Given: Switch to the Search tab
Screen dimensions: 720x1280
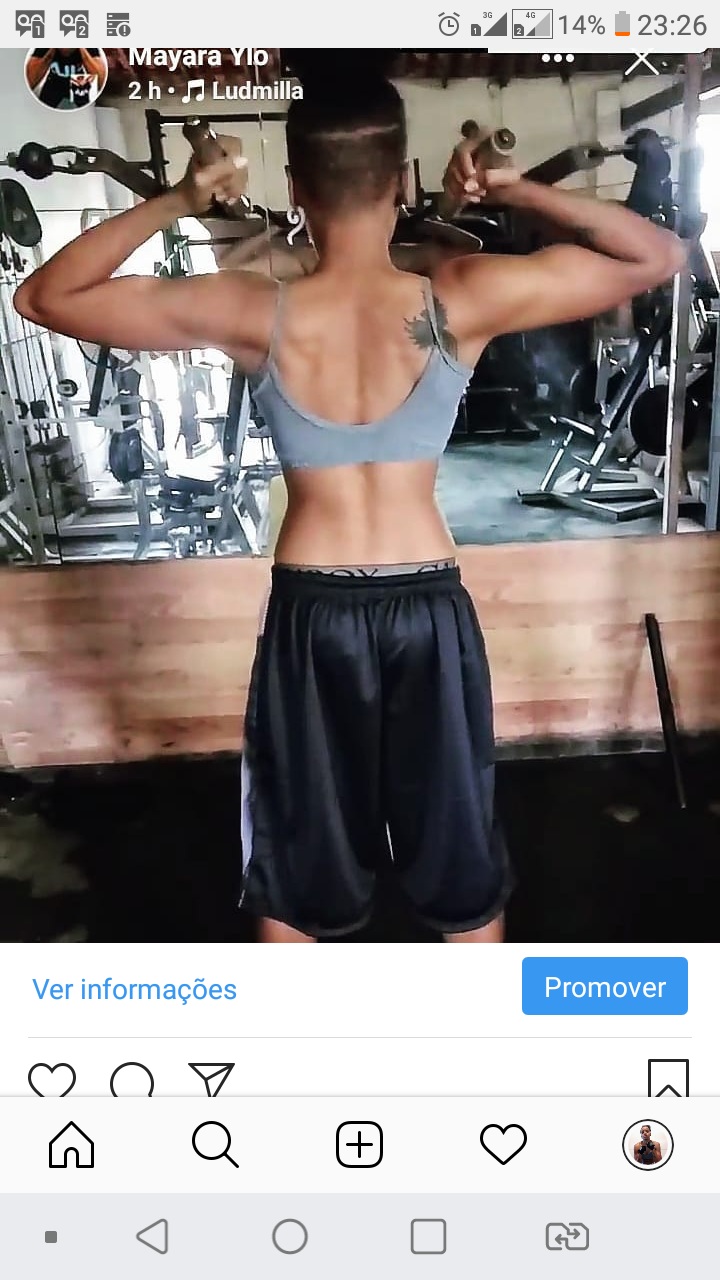Looking at the screenshot, I should point(215,1145).
